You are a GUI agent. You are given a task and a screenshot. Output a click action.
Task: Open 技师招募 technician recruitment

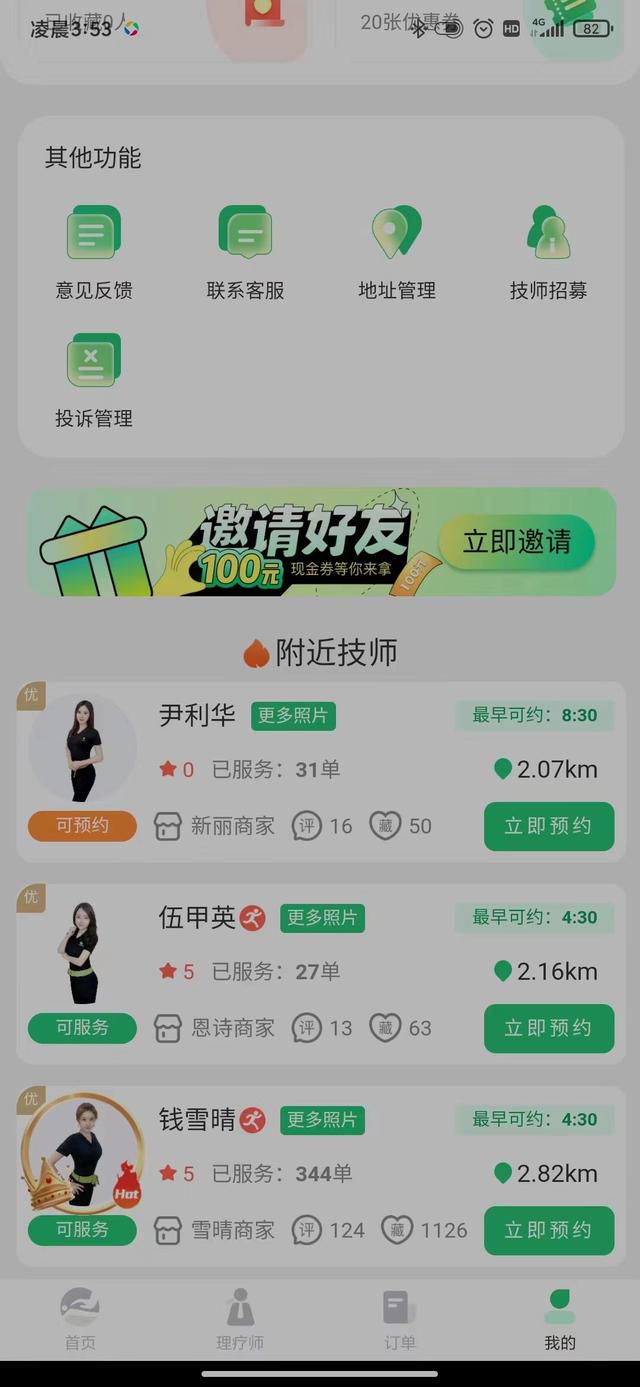pos(548,252)
